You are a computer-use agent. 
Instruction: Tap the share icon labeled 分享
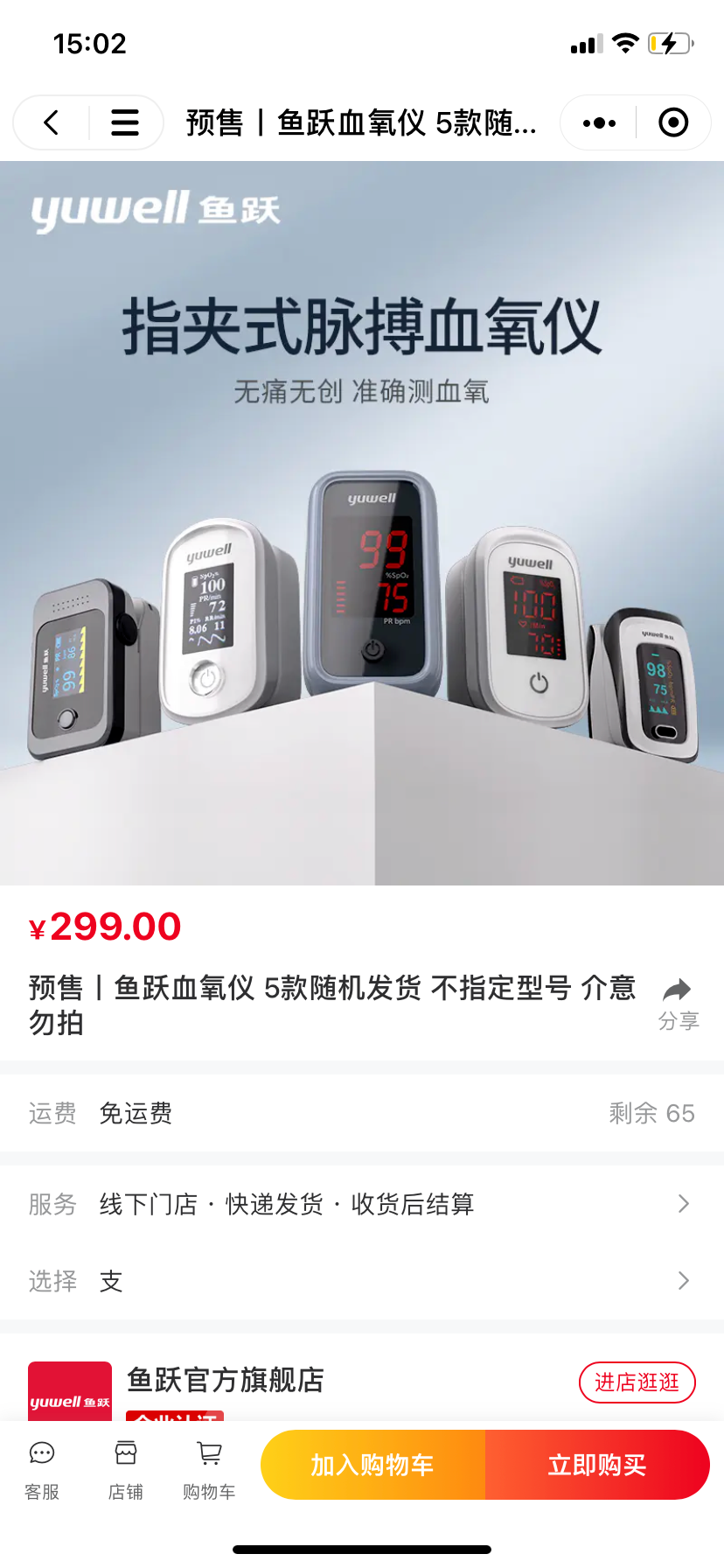click(x=678, y=997)
